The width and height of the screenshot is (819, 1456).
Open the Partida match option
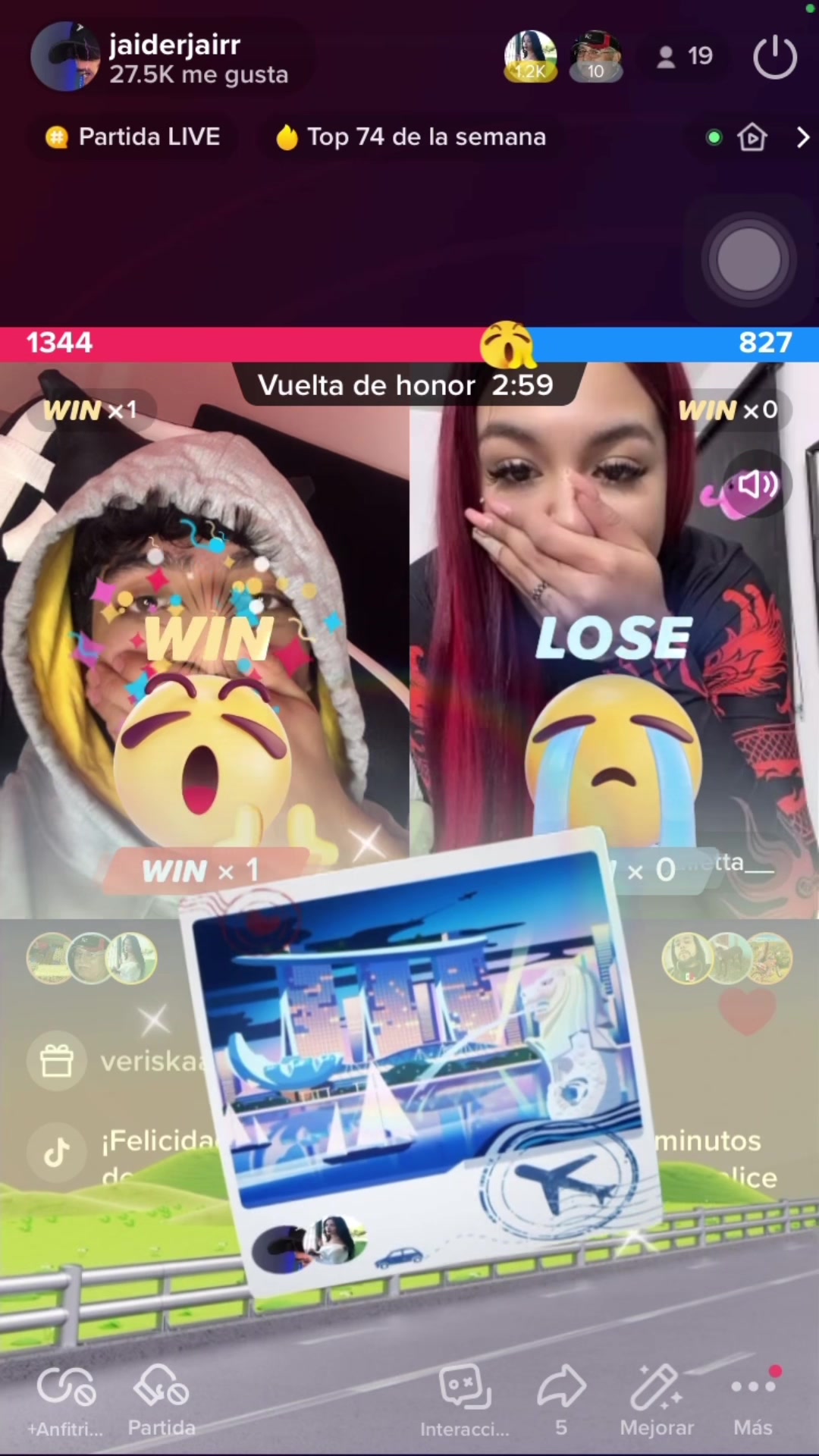162,1401
